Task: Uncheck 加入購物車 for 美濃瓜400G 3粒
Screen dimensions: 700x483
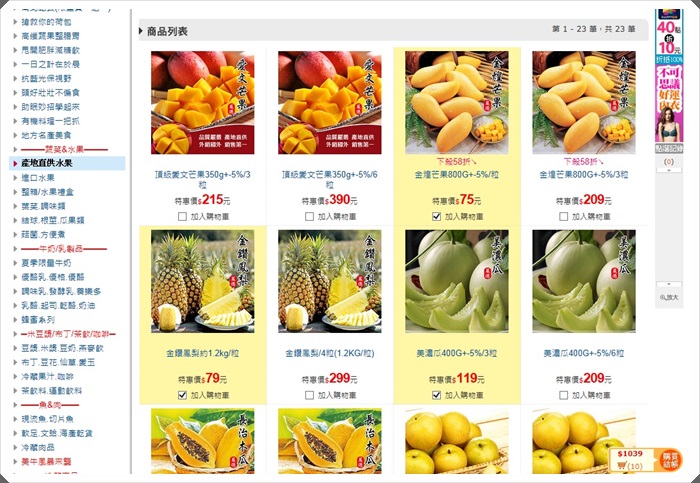Action: (438, 395)
